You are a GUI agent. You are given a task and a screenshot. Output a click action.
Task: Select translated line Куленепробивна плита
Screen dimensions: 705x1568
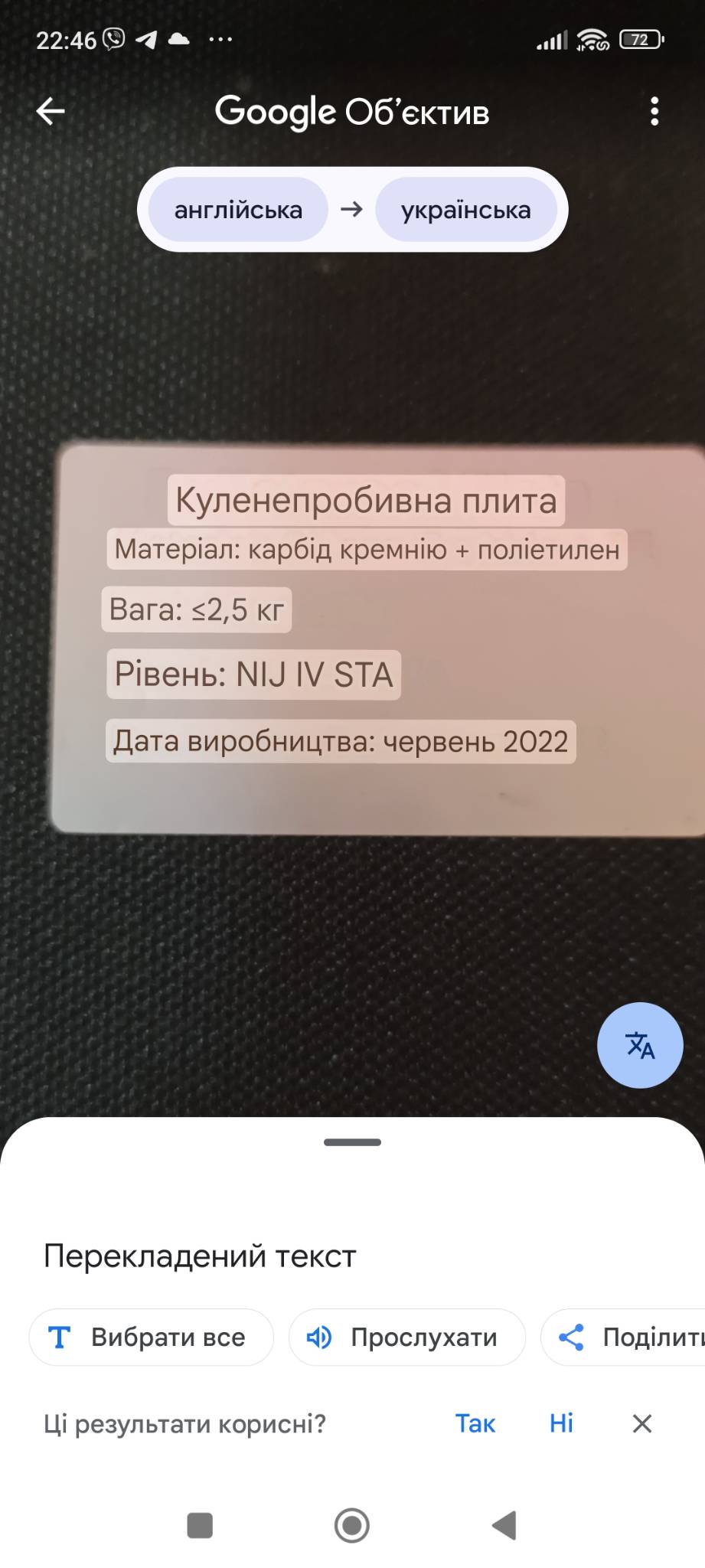pos(366,500)
